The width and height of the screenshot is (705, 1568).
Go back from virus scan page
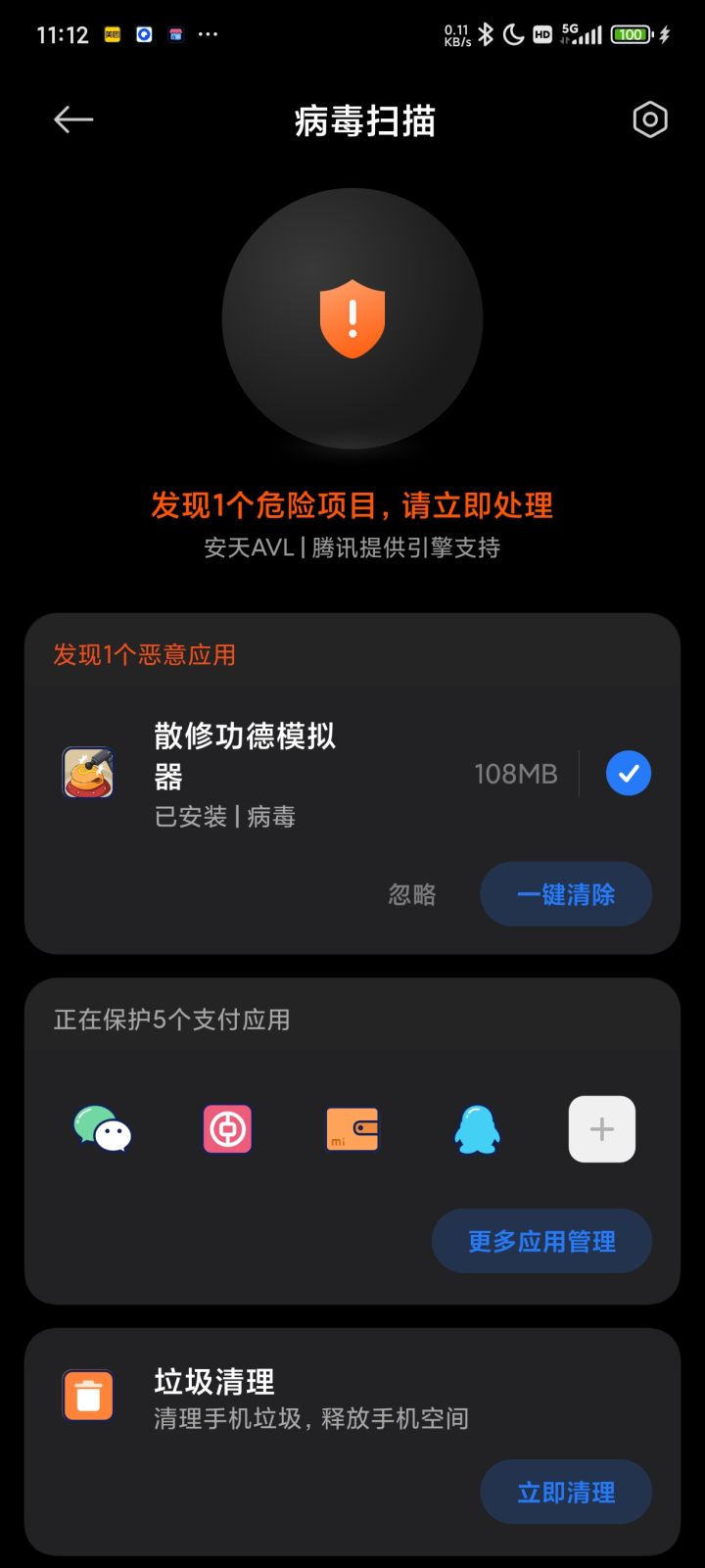pyautogui.click(x=73, y=120)
